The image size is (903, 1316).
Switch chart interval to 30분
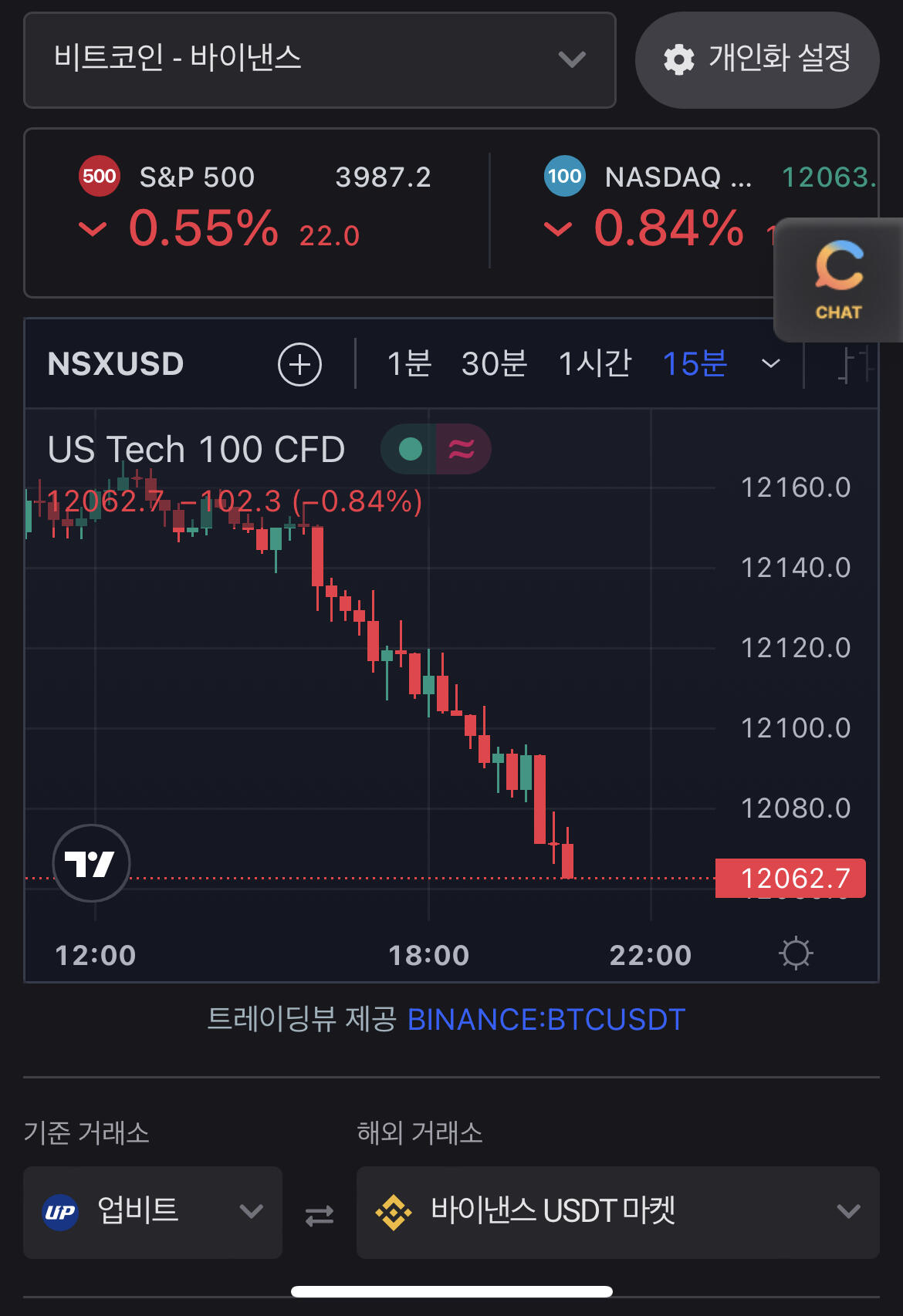coord(494,363)
